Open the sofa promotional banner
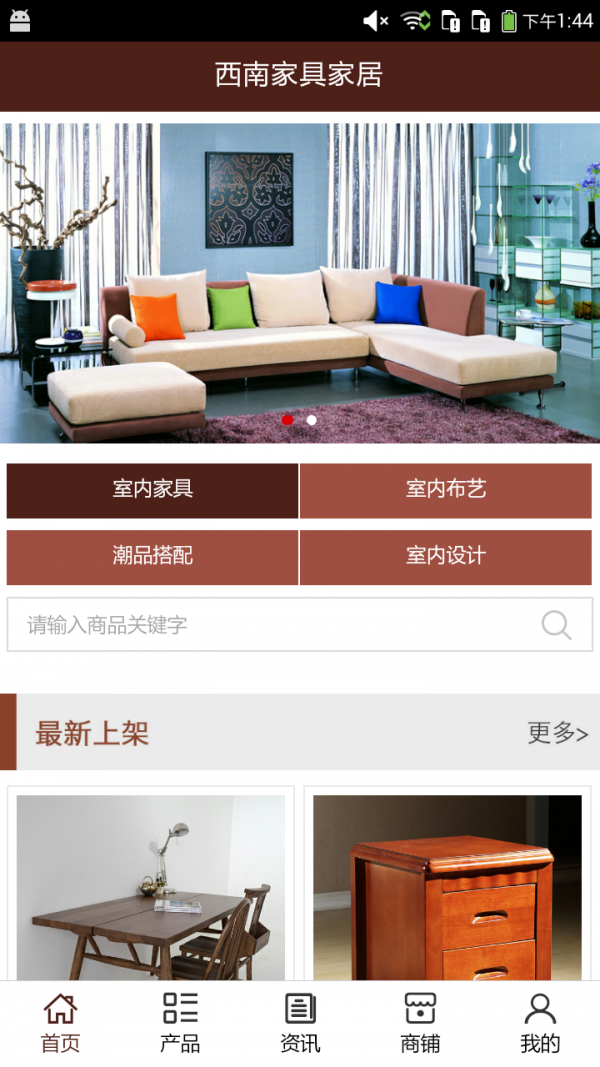This screenshot has width=600, height=1067. click(300, 282)
